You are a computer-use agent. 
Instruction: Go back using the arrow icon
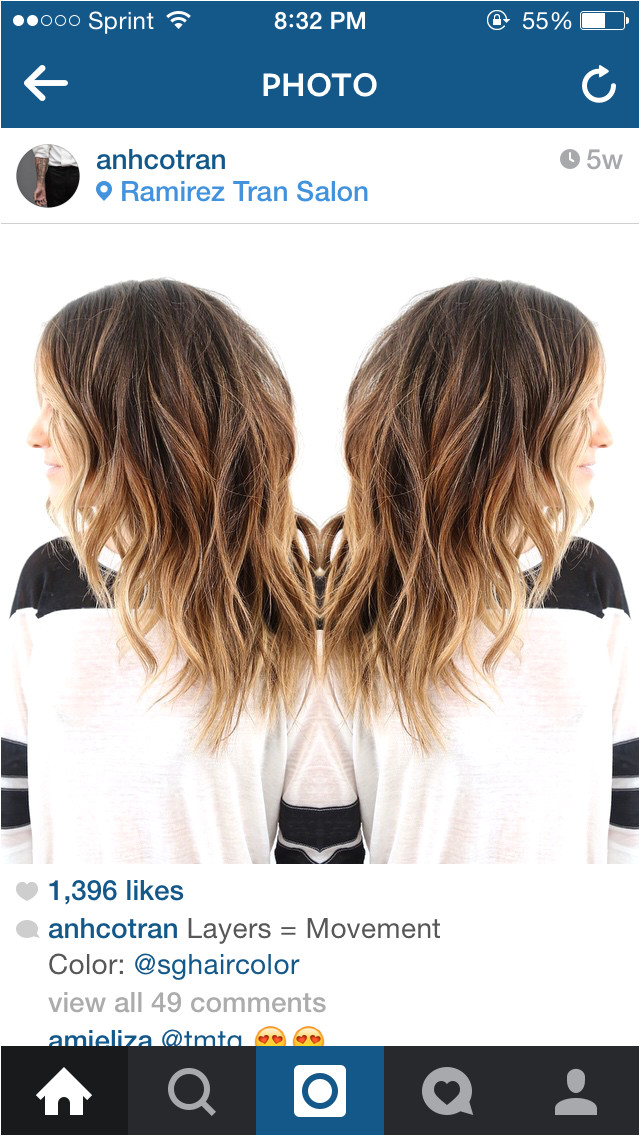pyautogui.click(x=45, y=85)
